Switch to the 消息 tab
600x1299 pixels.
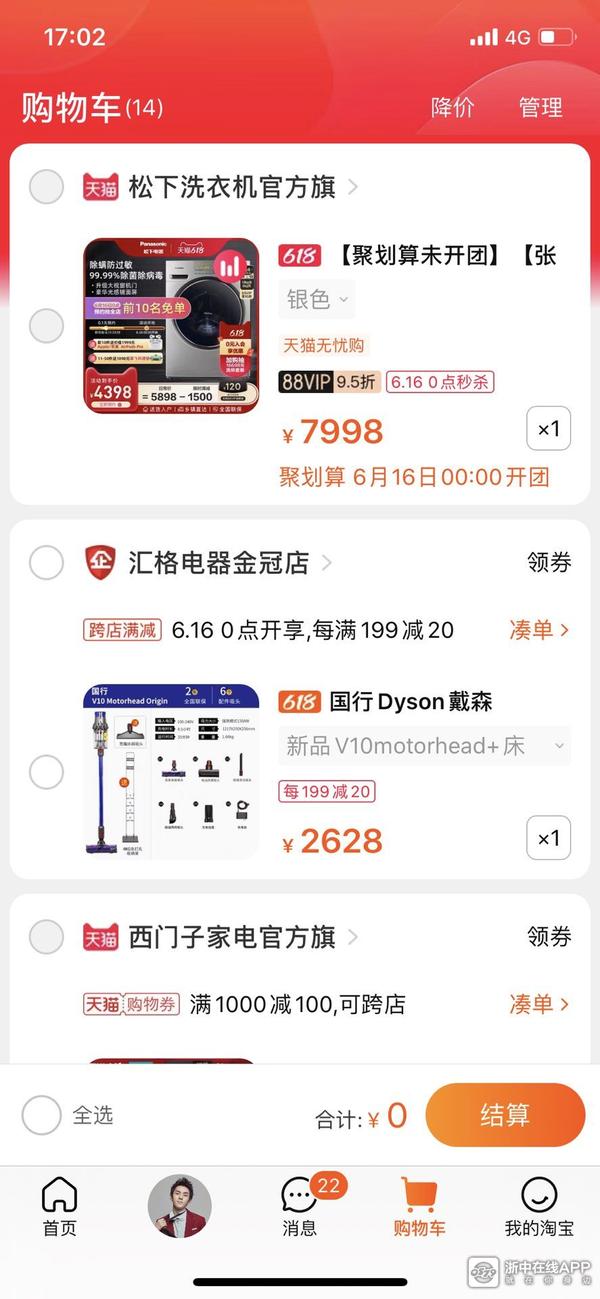coord(300,1205)
